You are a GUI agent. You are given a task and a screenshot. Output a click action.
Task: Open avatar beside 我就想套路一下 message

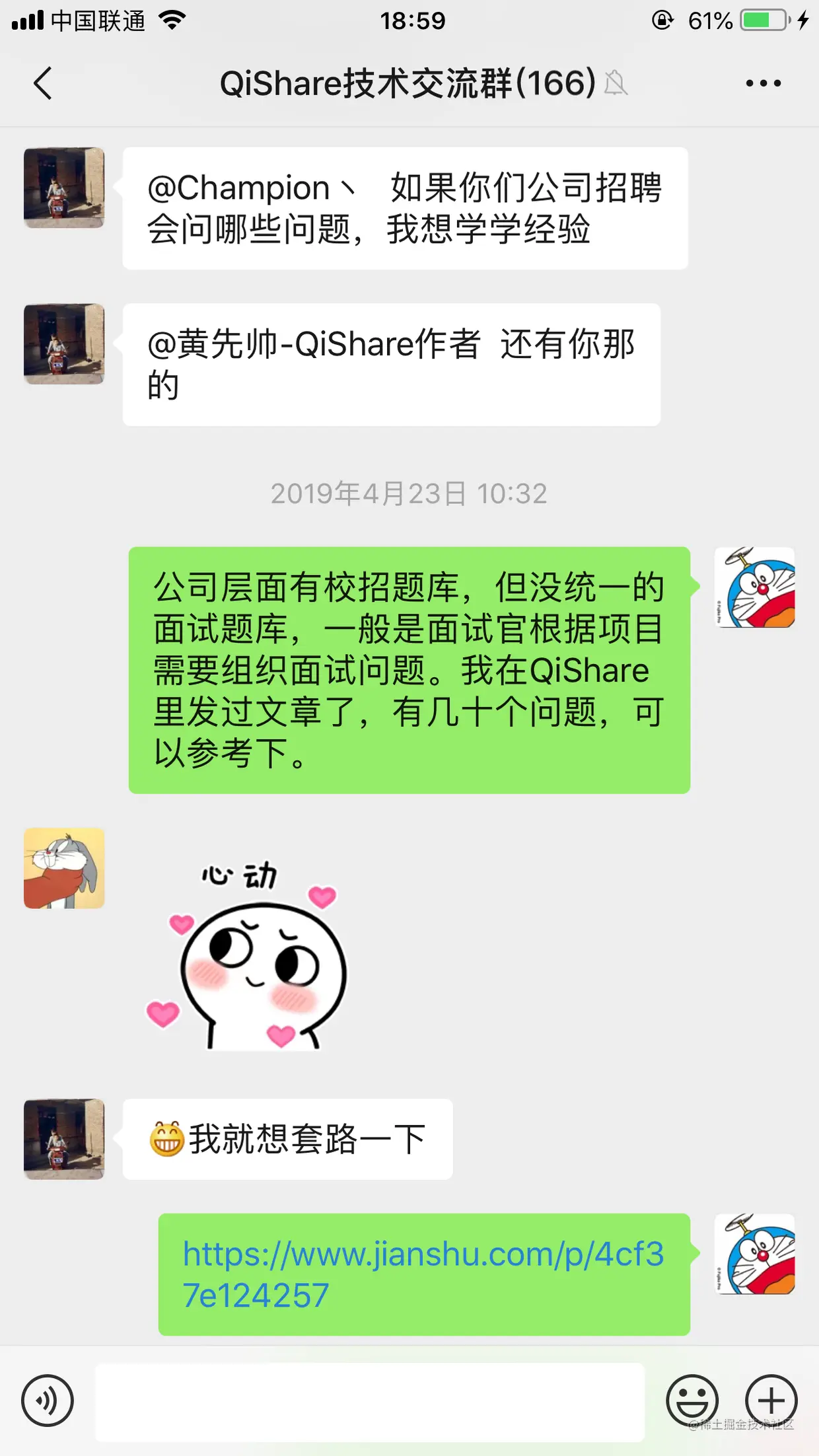(x=64, y=1139)
